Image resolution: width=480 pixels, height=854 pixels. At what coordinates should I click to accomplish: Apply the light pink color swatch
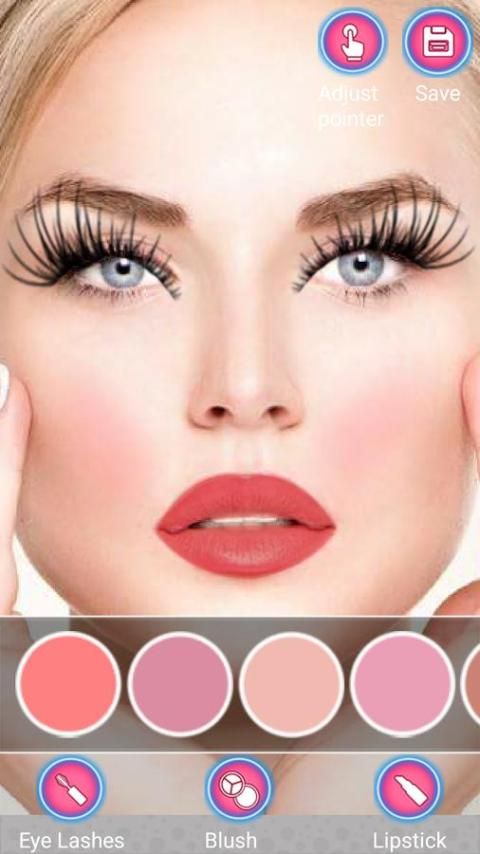pyautogui.click(x=402, y=684)
